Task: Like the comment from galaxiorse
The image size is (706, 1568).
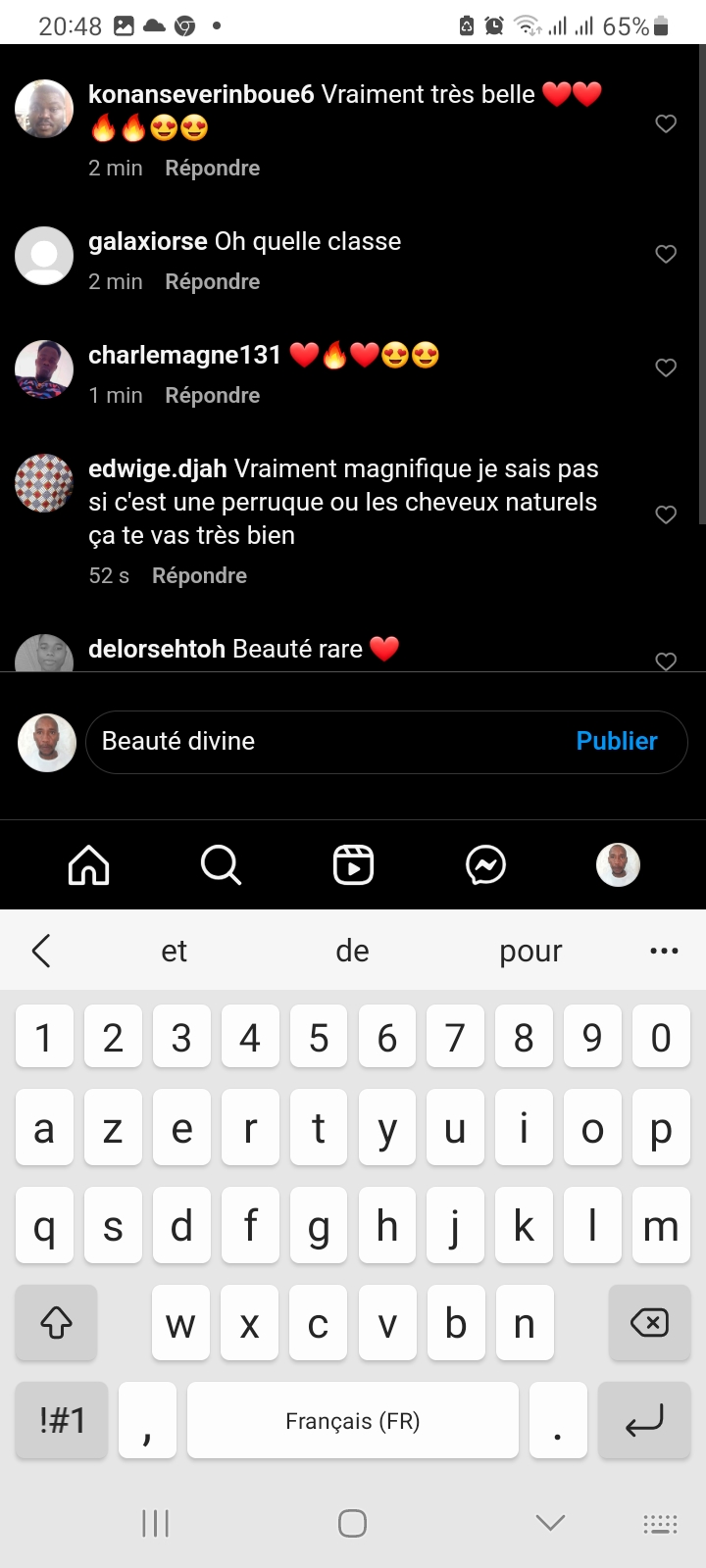Action: (x=666, y=254)
